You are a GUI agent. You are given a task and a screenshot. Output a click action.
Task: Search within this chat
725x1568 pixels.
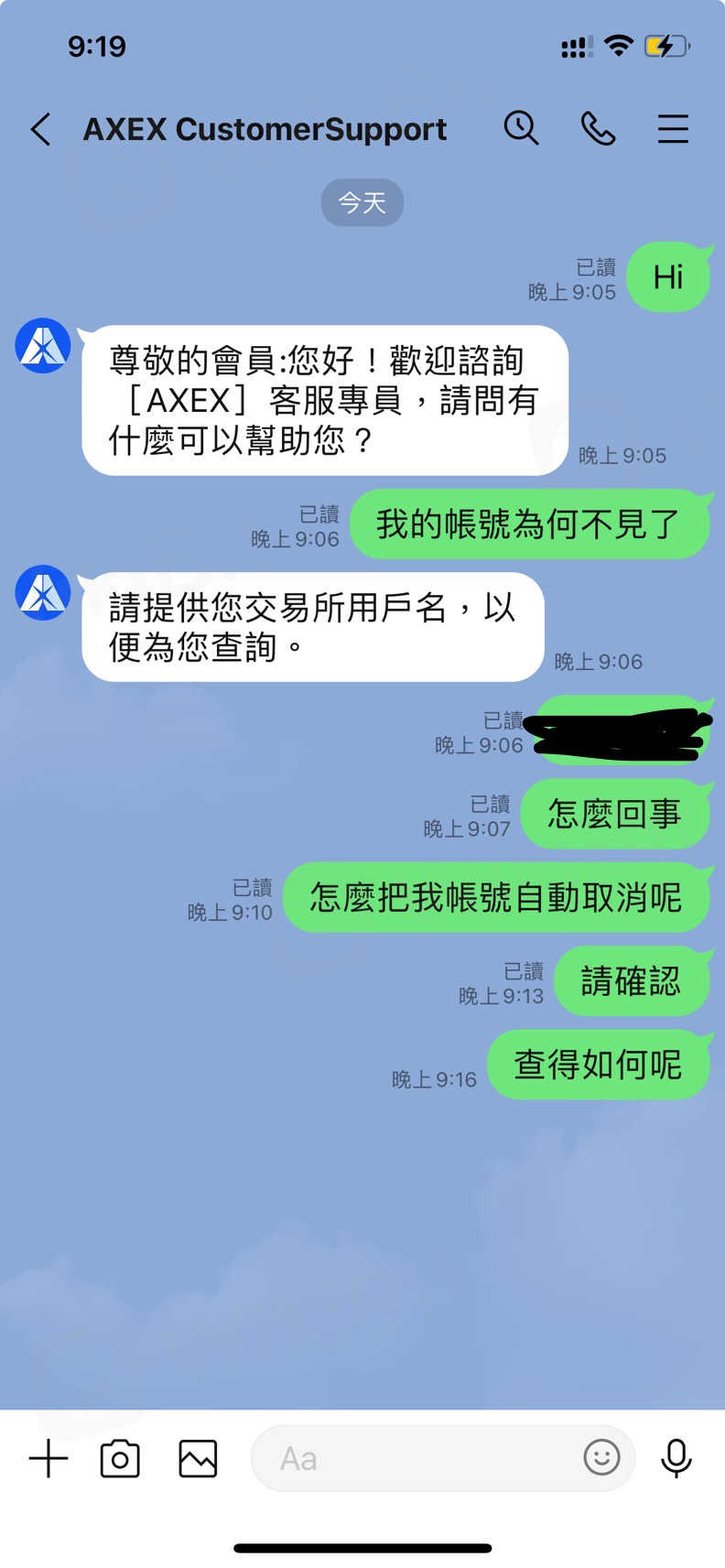[x=521, y=129]
